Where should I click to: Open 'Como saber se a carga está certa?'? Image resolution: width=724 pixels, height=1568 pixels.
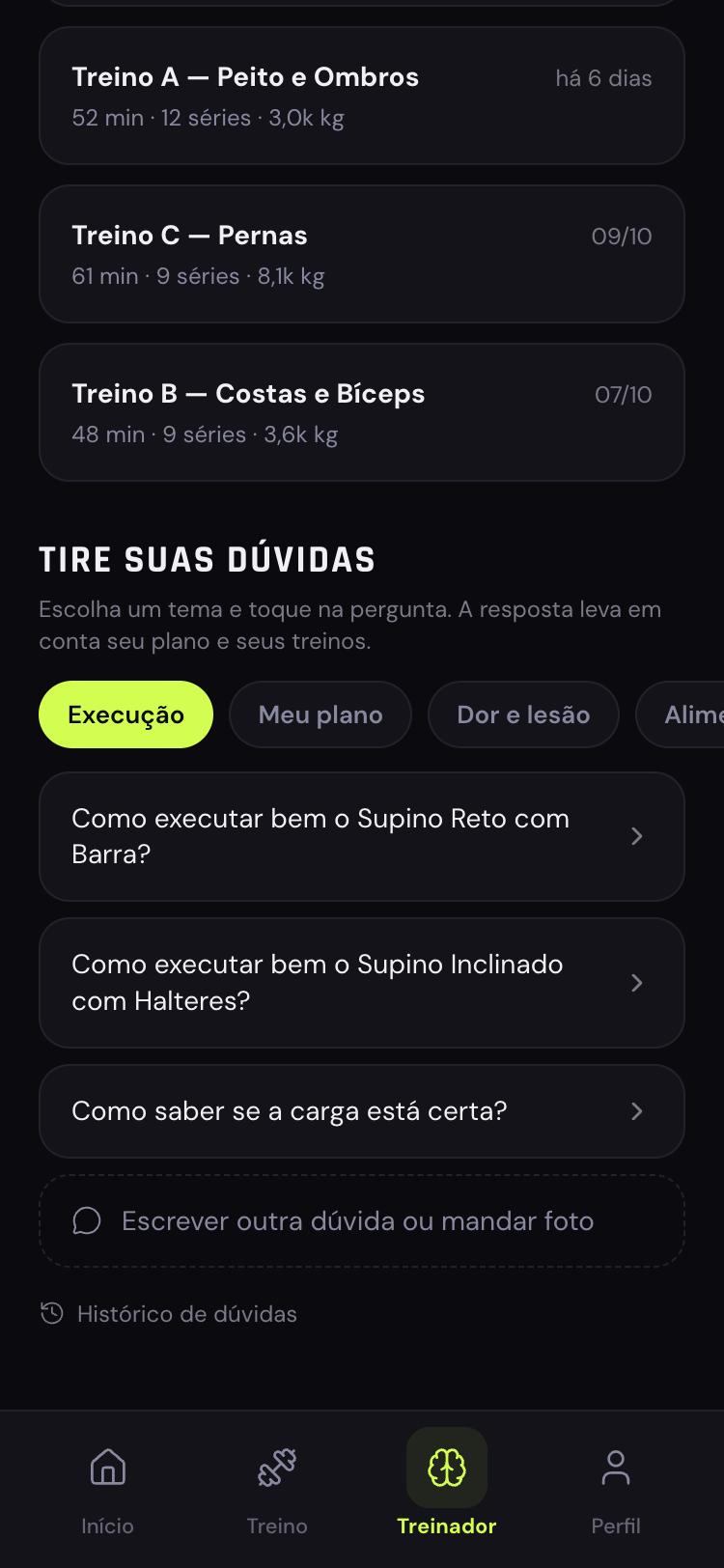coord(362,1111)
